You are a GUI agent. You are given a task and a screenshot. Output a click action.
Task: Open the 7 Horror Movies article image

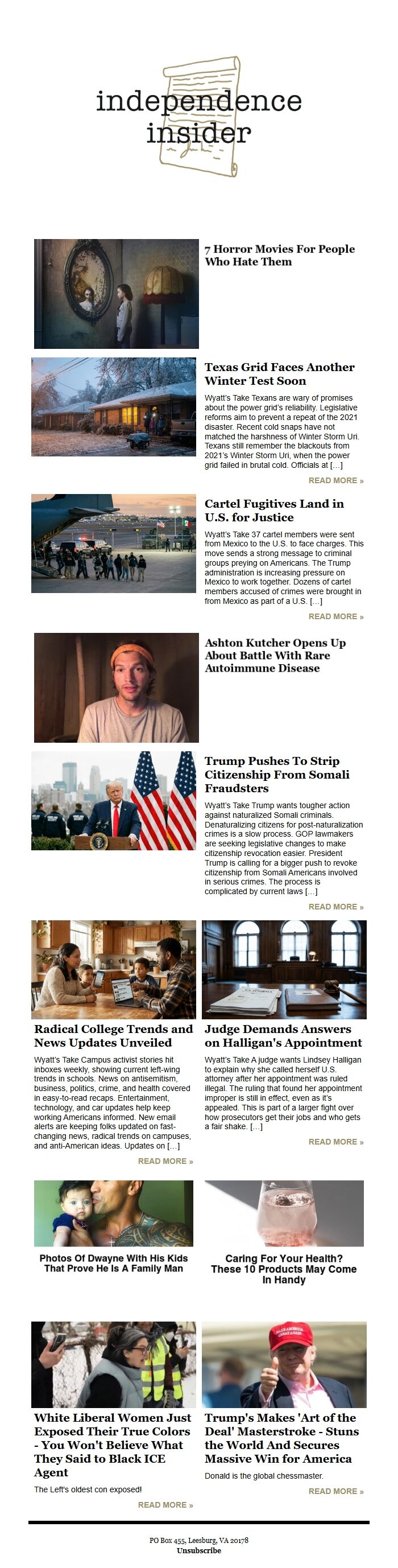116,293
